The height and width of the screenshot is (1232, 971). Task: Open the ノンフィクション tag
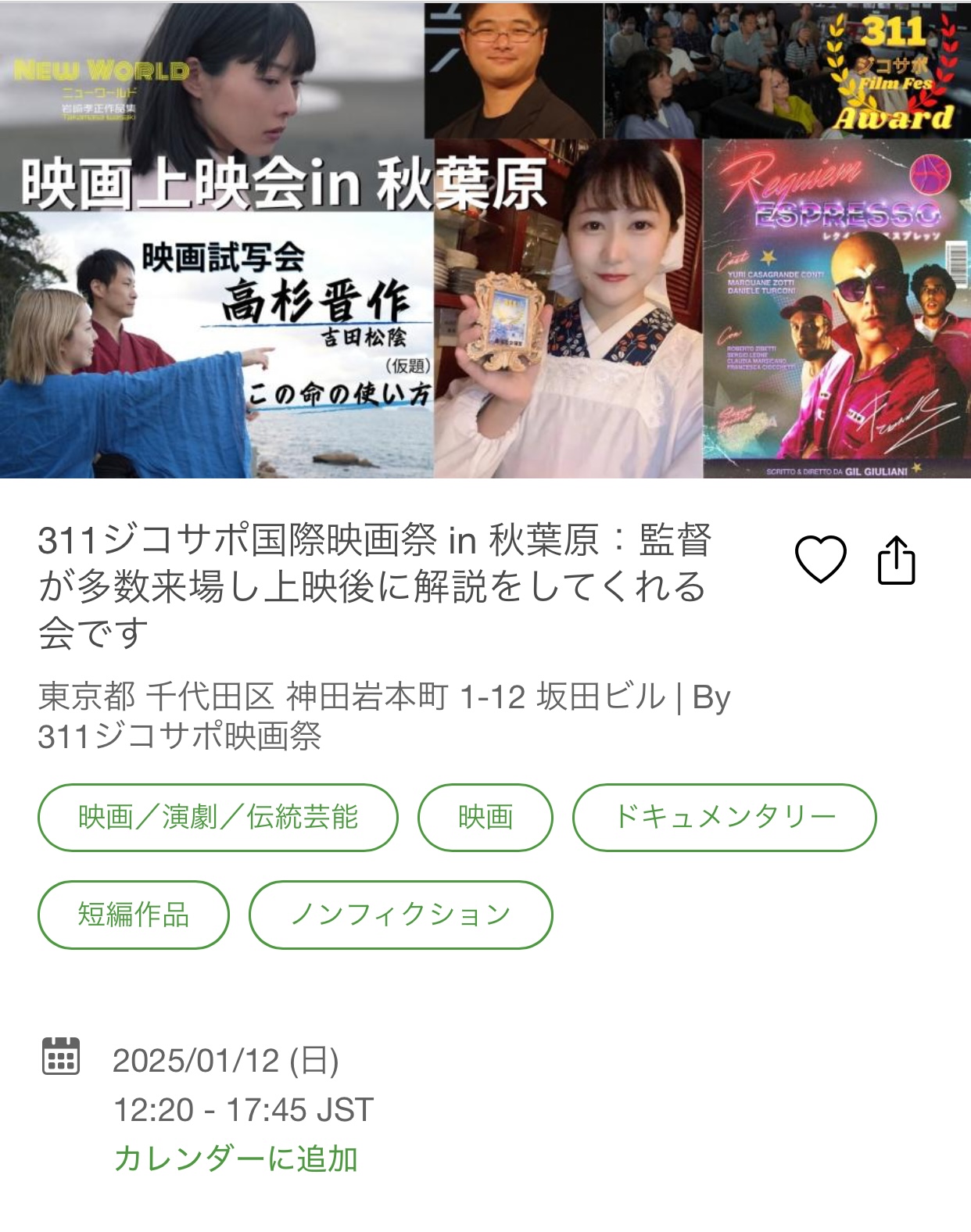400,915
